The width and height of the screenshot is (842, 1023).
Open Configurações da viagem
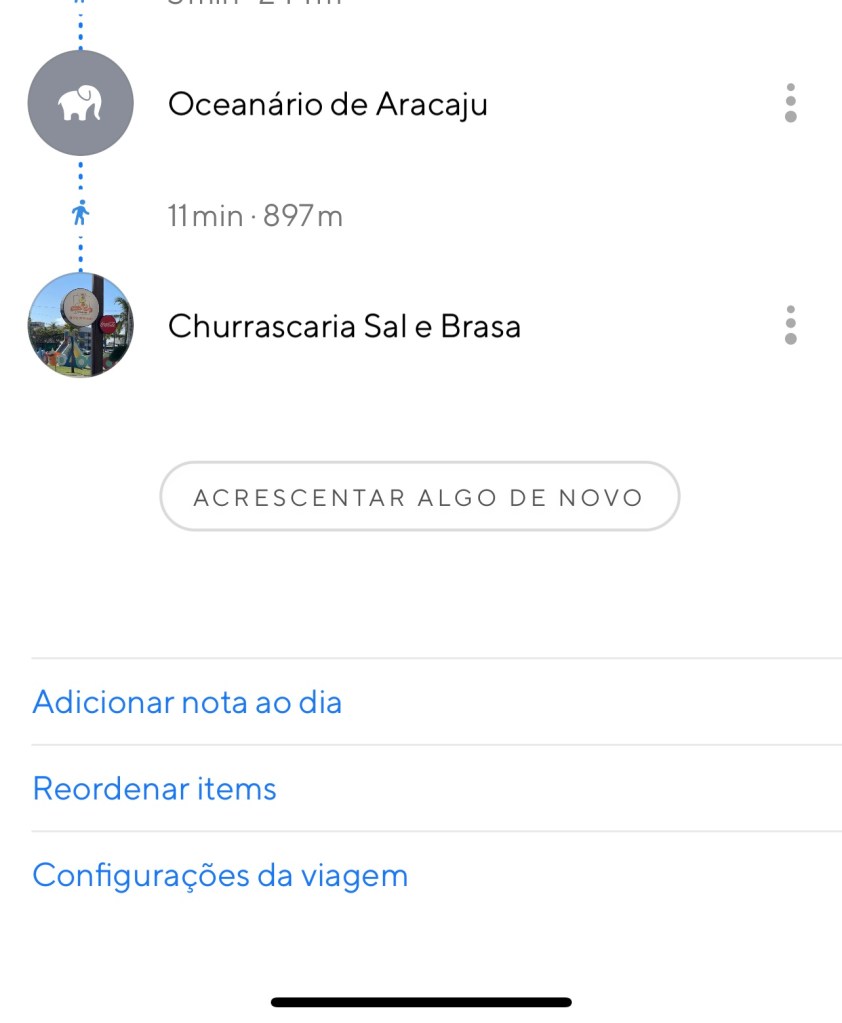click(220, 876)
